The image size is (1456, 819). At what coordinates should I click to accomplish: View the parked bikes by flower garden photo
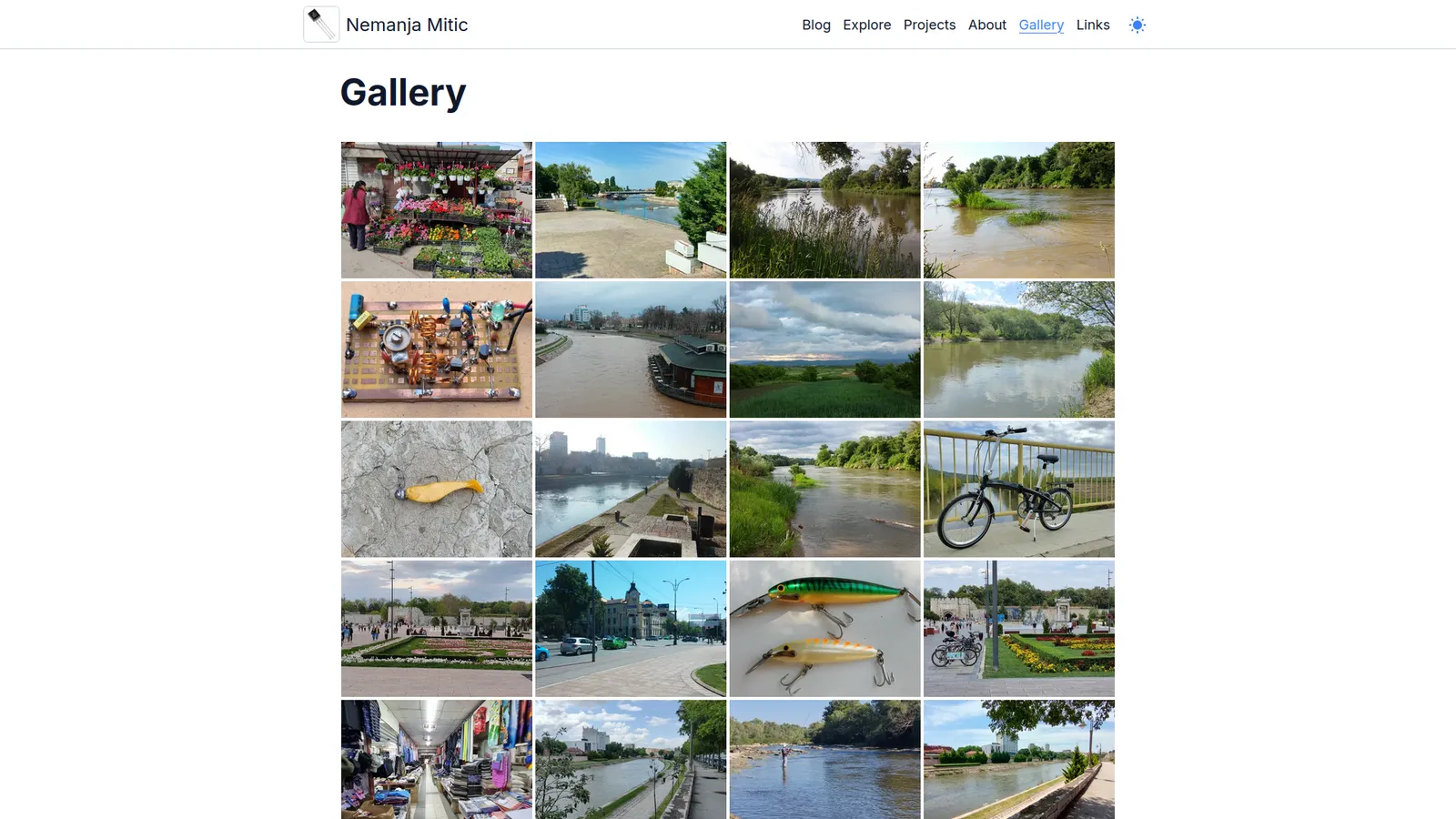point(1018,628)
